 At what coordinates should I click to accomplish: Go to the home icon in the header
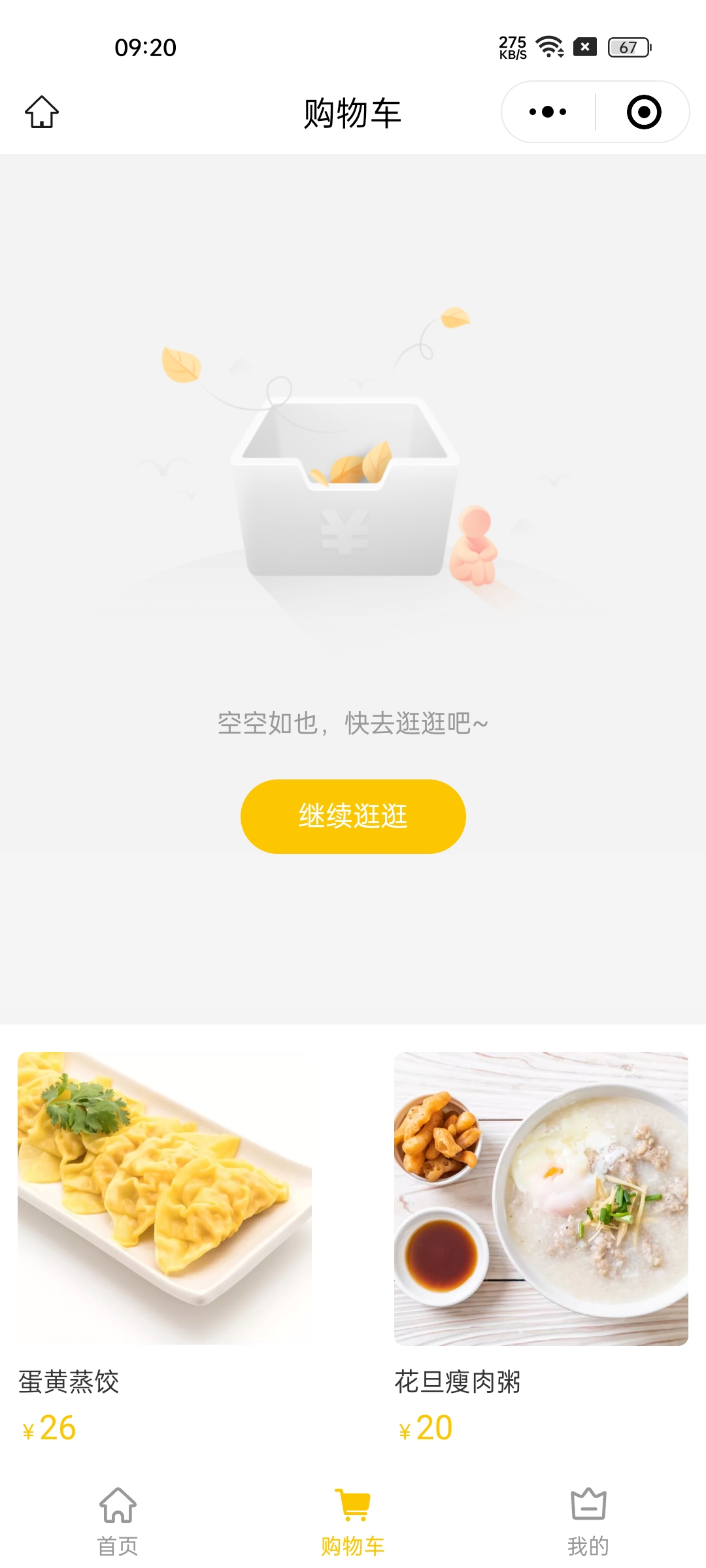[x=42, y=112]
